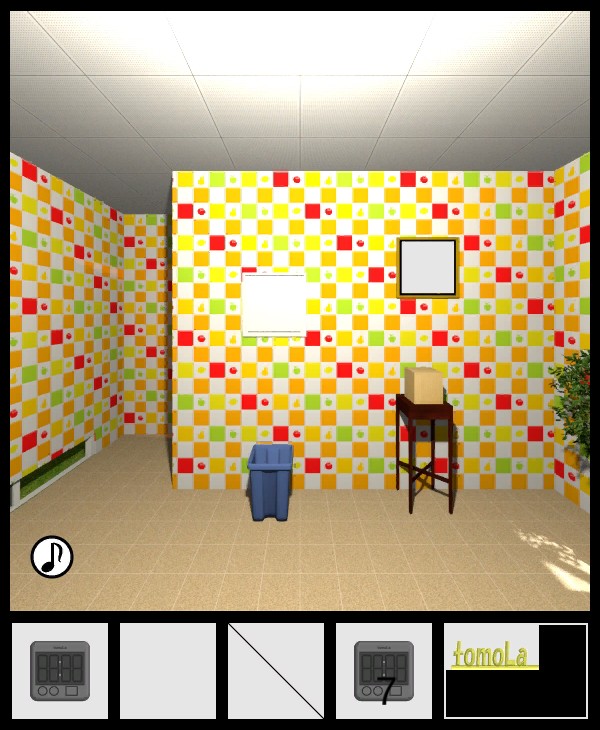Inspect the black framed picture on wall

click(x=427, y=267)
